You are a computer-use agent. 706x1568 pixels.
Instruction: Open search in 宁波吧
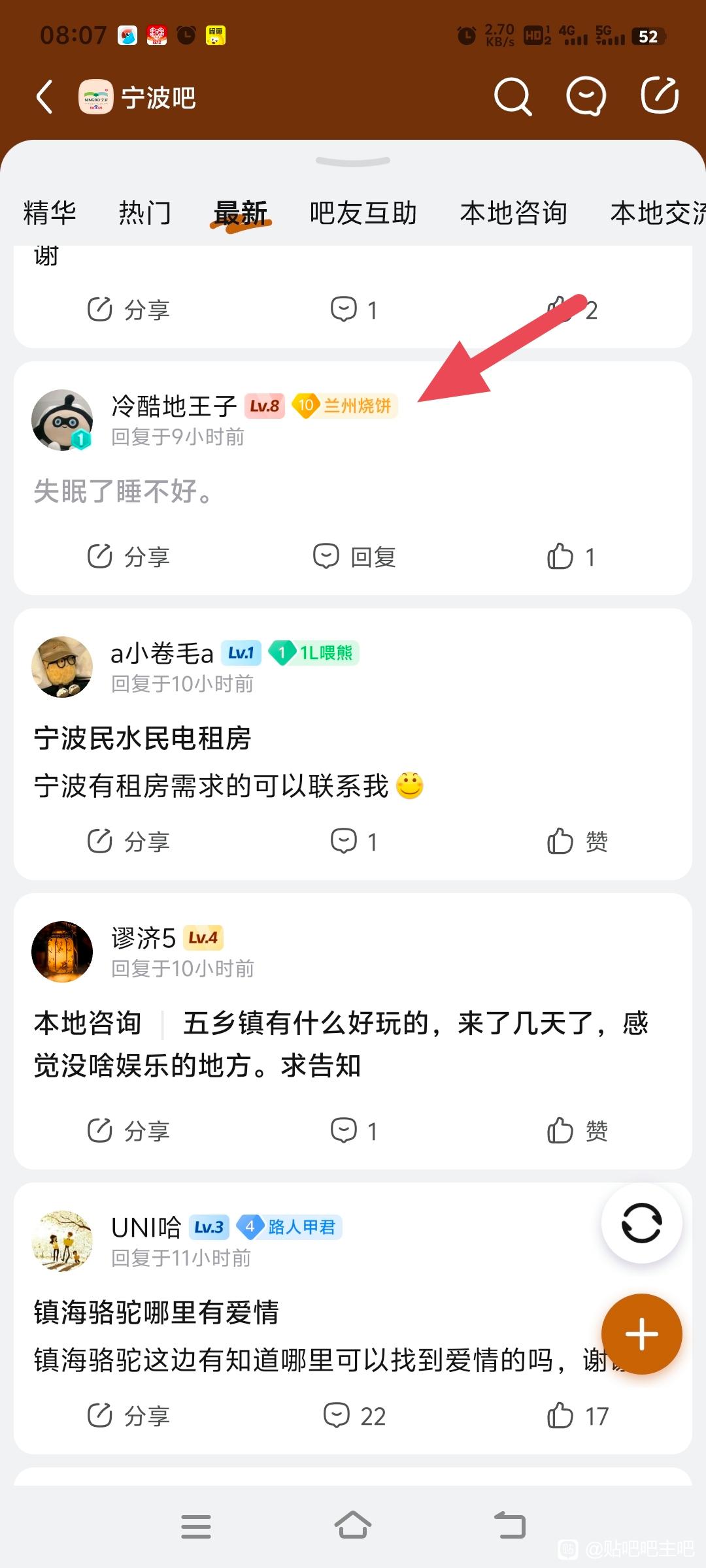point(512,97)
